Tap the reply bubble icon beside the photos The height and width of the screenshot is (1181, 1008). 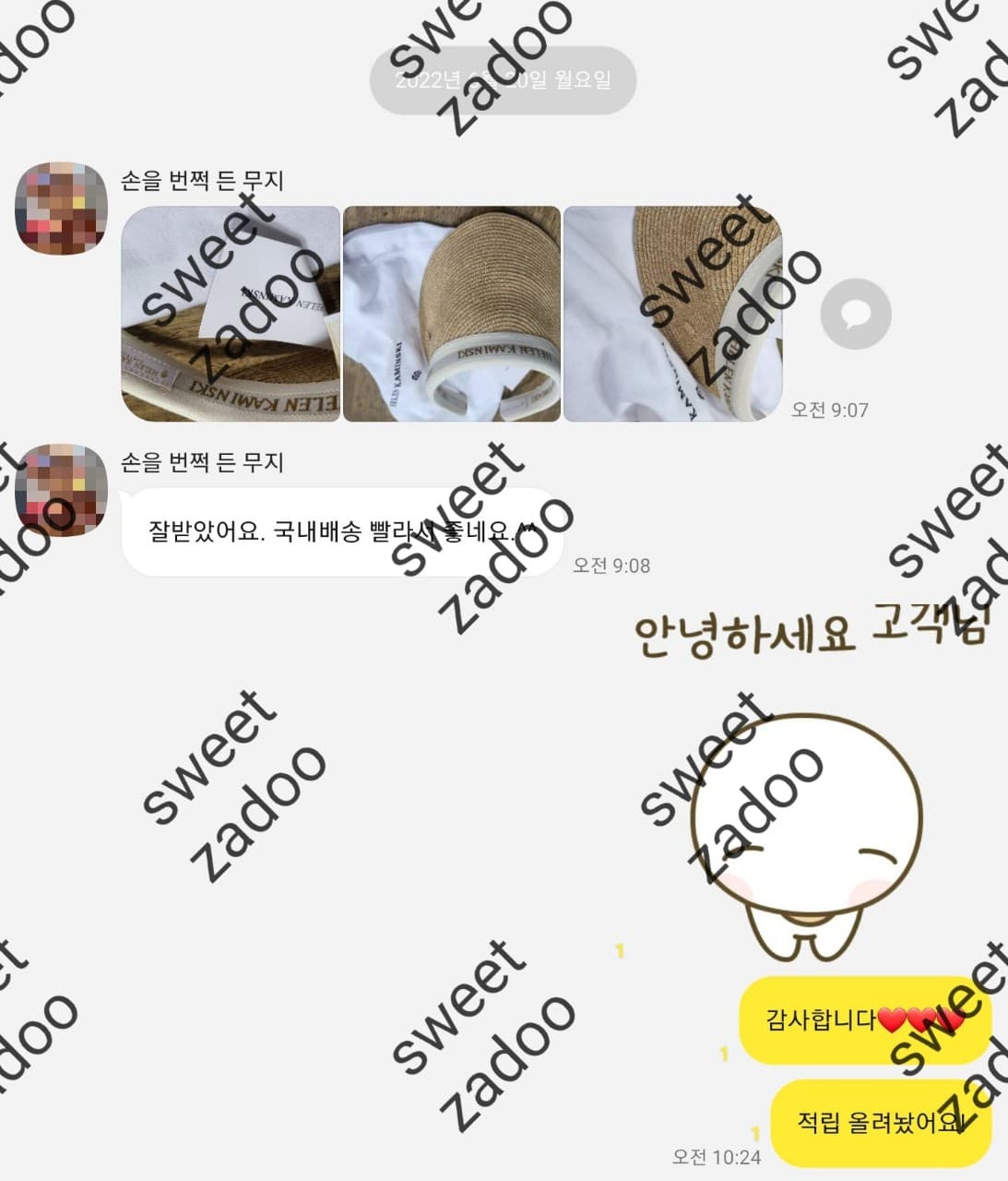tap(855, 314)
